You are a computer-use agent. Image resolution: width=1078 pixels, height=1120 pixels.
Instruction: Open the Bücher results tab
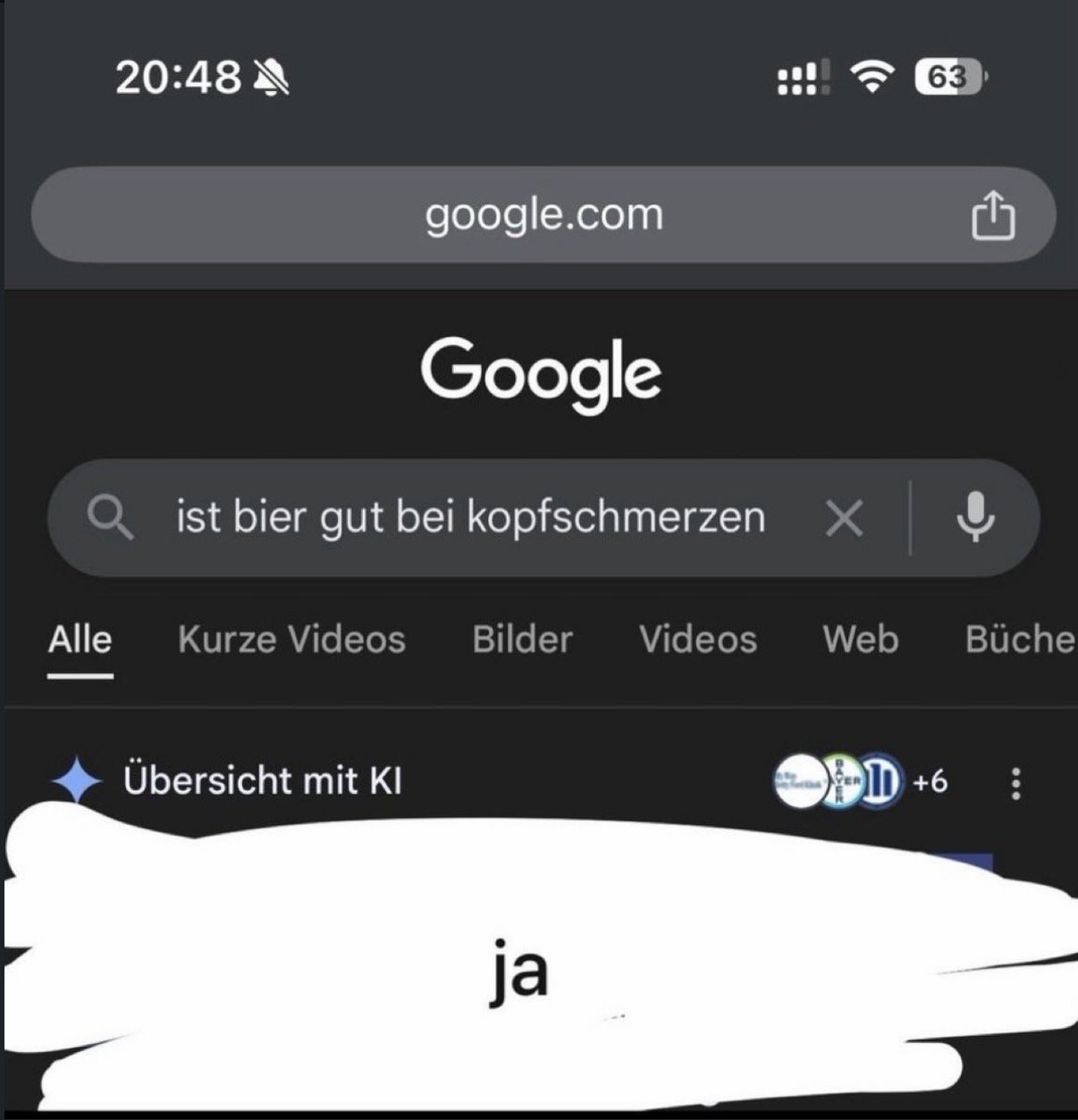[1019, 639]
